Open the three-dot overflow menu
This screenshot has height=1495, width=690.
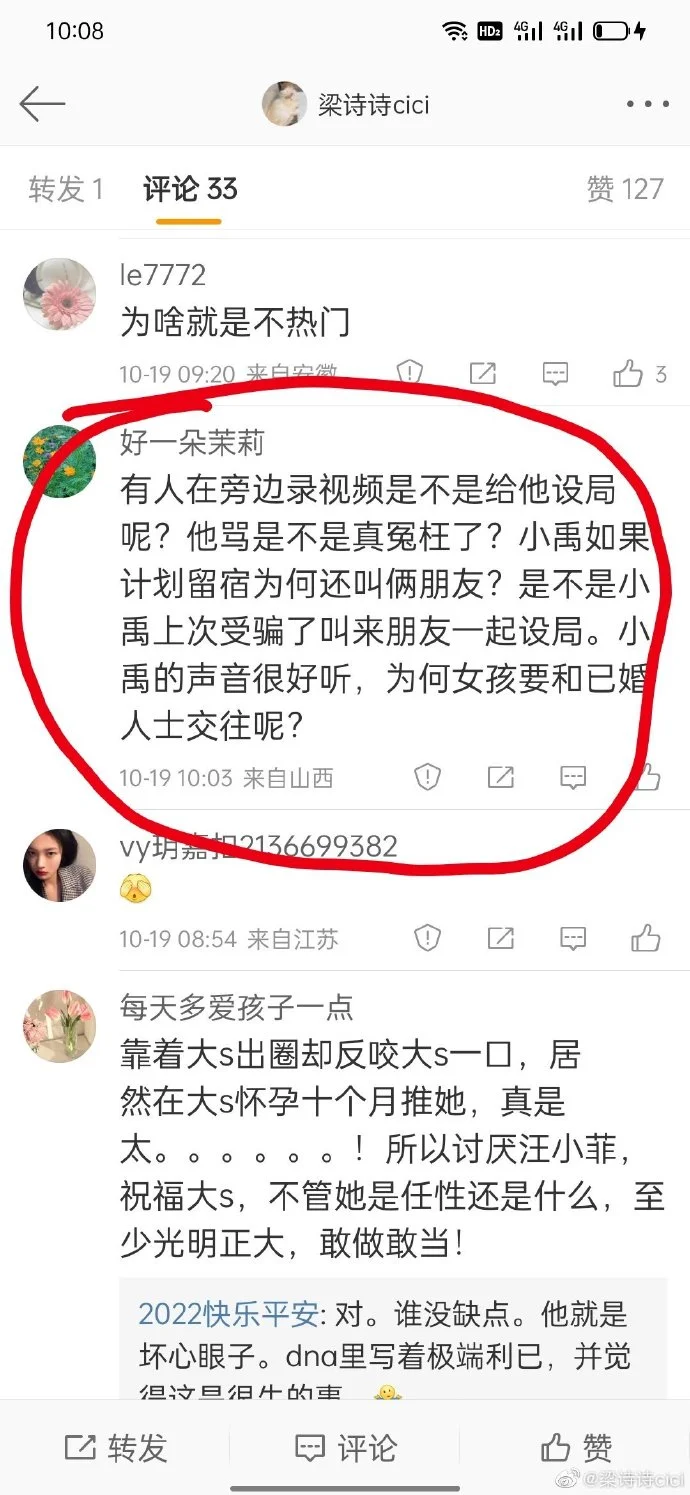[646, 104]
